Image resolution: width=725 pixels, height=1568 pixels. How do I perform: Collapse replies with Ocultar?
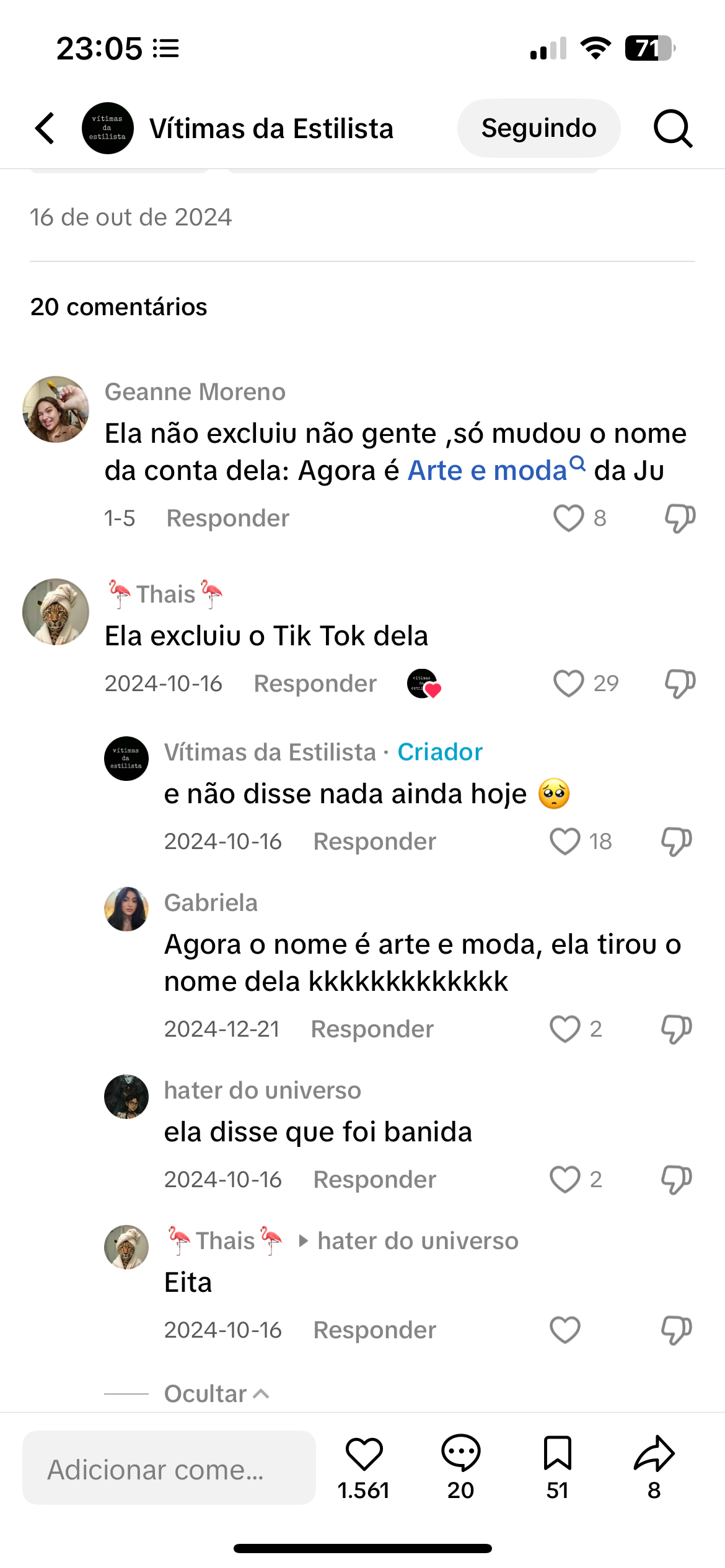215,1394
